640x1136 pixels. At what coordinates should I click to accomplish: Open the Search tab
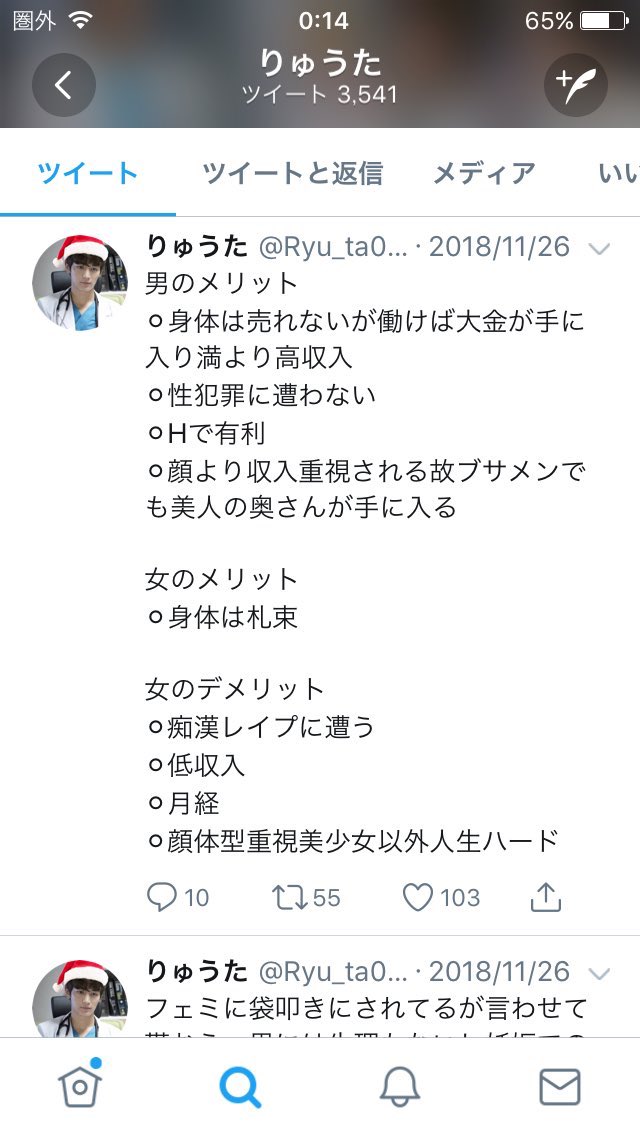point(240,1085)
